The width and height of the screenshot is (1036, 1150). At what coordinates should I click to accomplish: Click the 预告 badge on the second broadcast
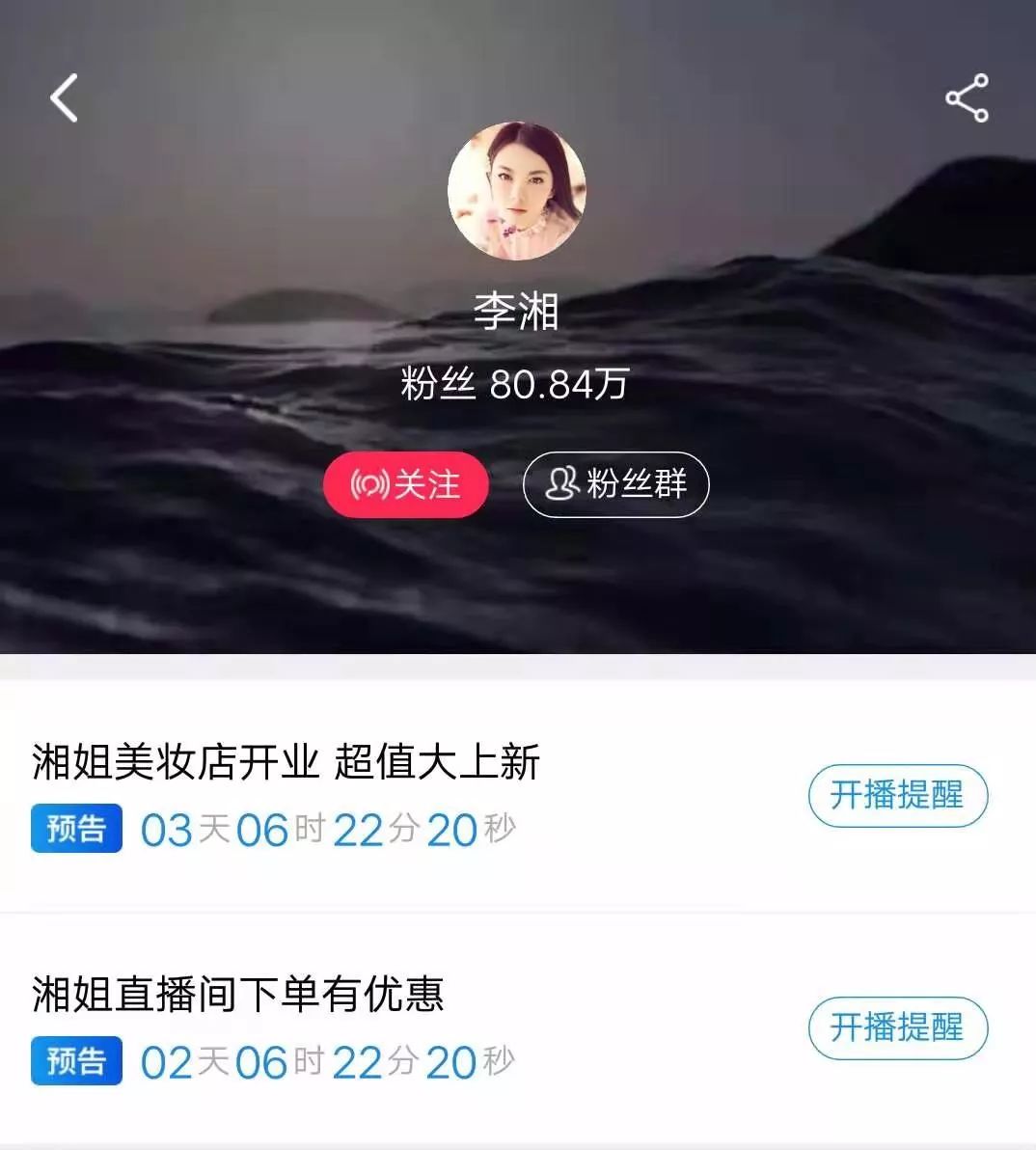[76, 1062]
